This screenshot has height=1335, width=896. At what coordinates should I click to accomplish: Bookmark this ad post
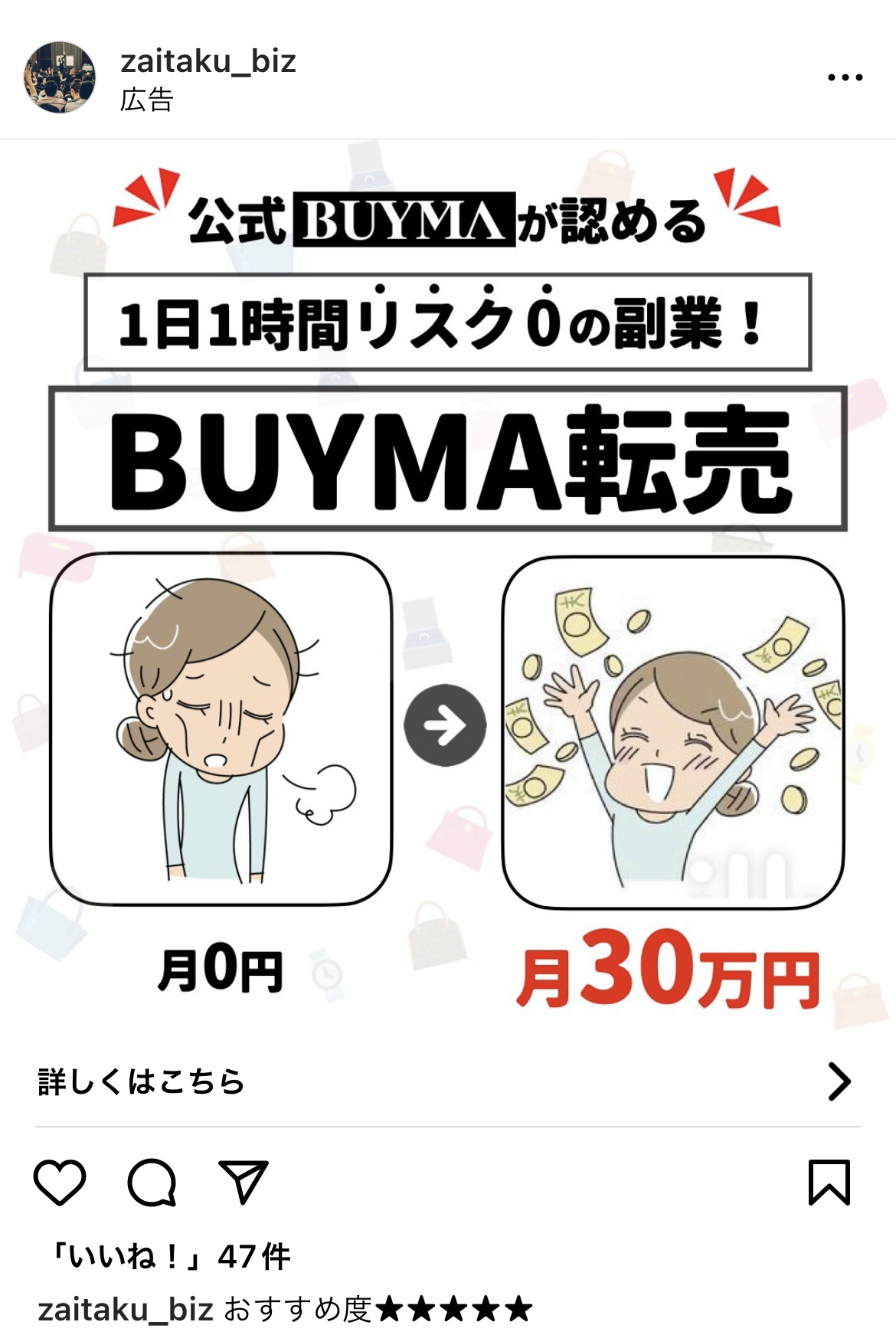829,1182
